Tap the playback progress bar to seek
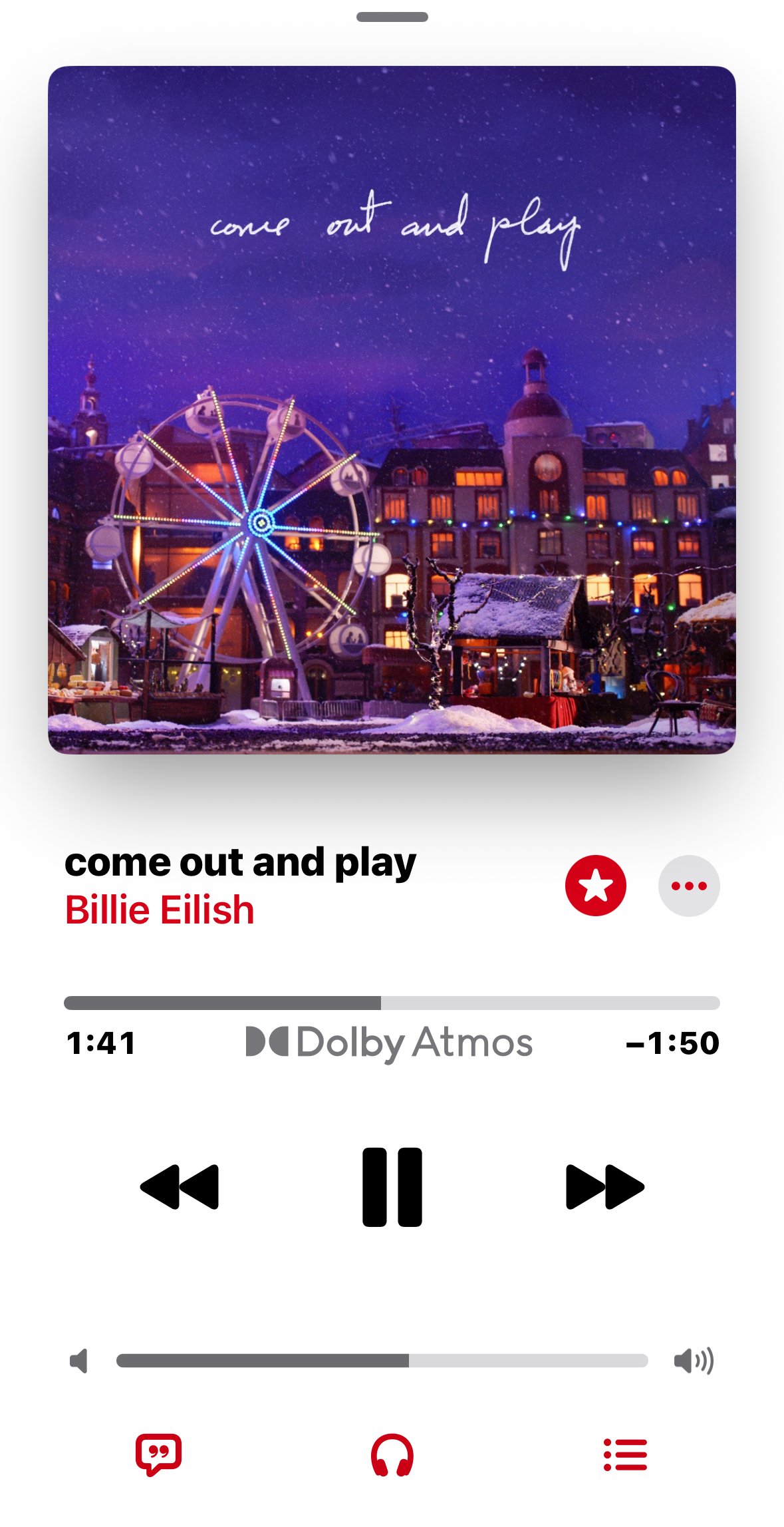 (392, 1003)
